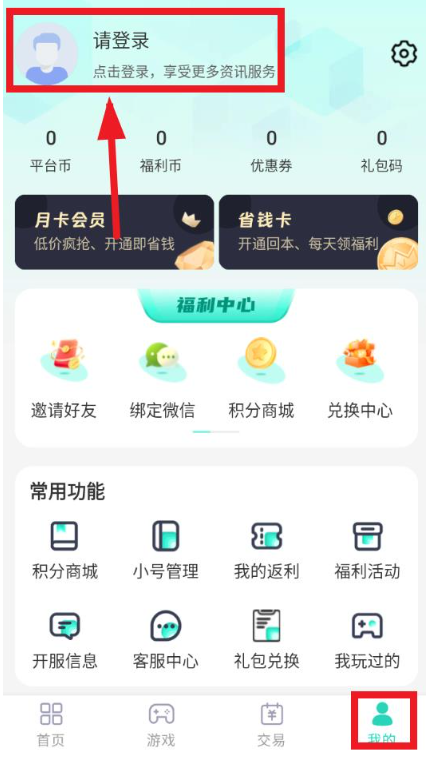
Task: Tap 请登录 to log in
Action: click(x=121, y=41)
